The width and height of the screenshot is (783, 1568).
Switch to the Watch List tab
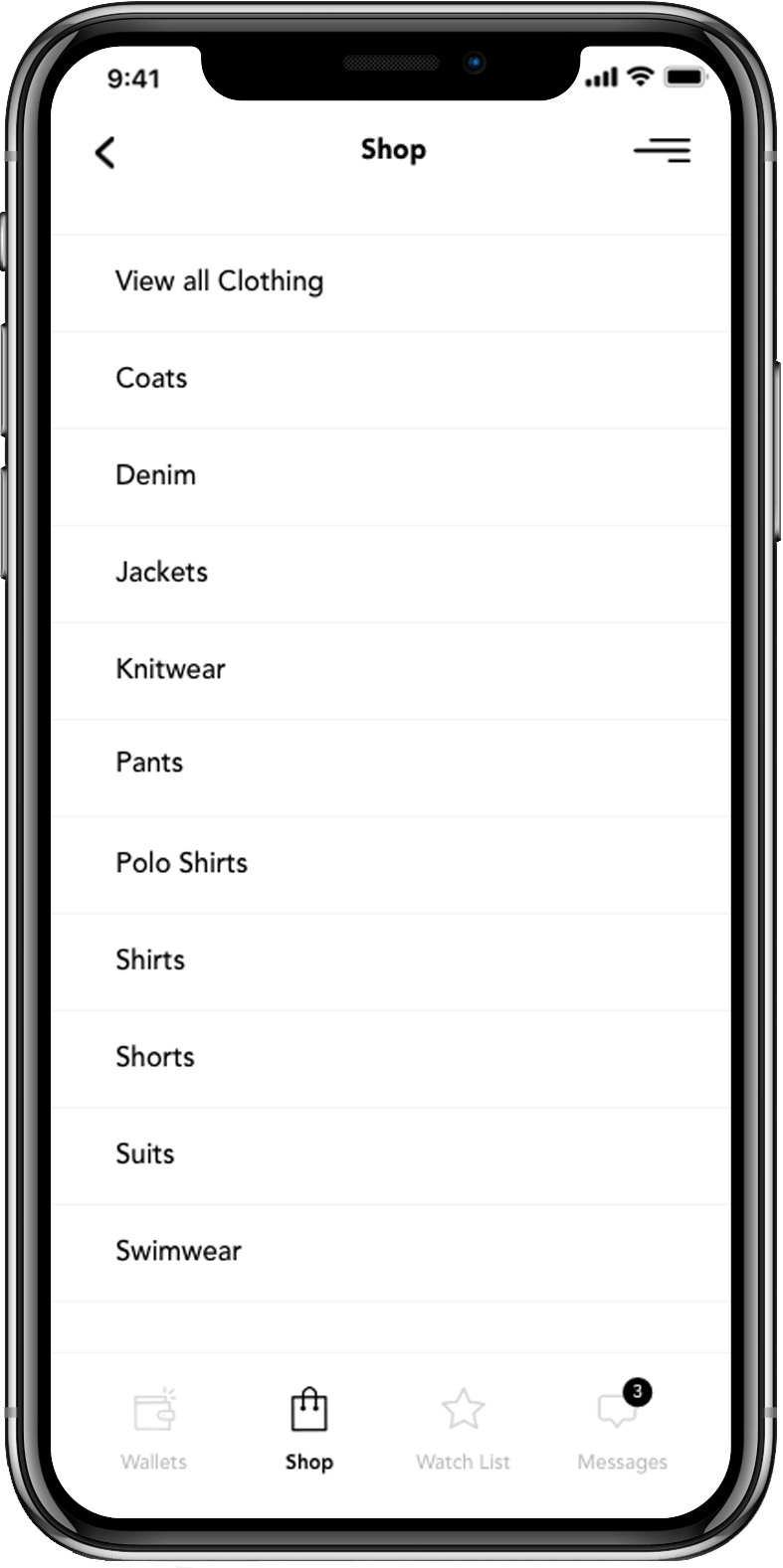pos(463,1429)
